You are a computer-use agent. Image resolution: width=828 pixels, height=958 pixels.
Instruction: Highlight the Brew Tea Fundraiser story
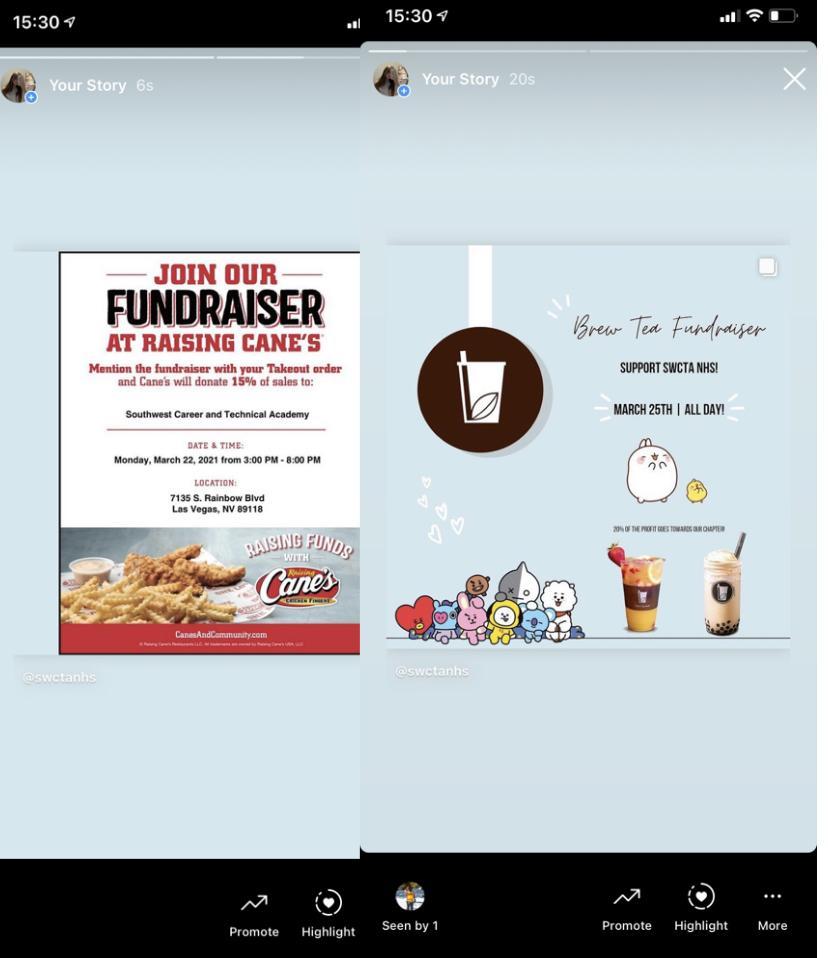pos(700,906)
